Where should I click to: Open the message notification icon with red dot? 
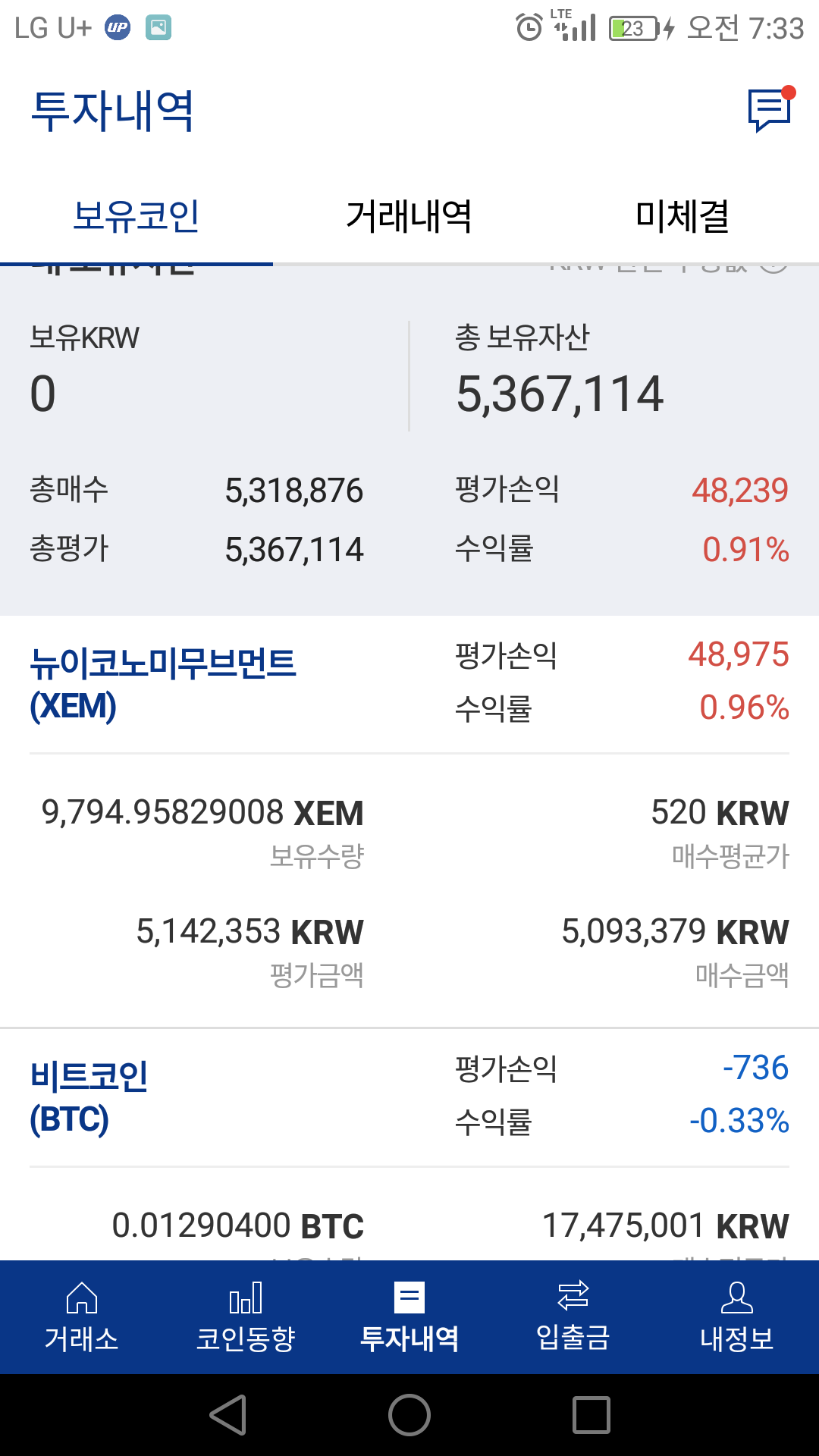[768, 110]
